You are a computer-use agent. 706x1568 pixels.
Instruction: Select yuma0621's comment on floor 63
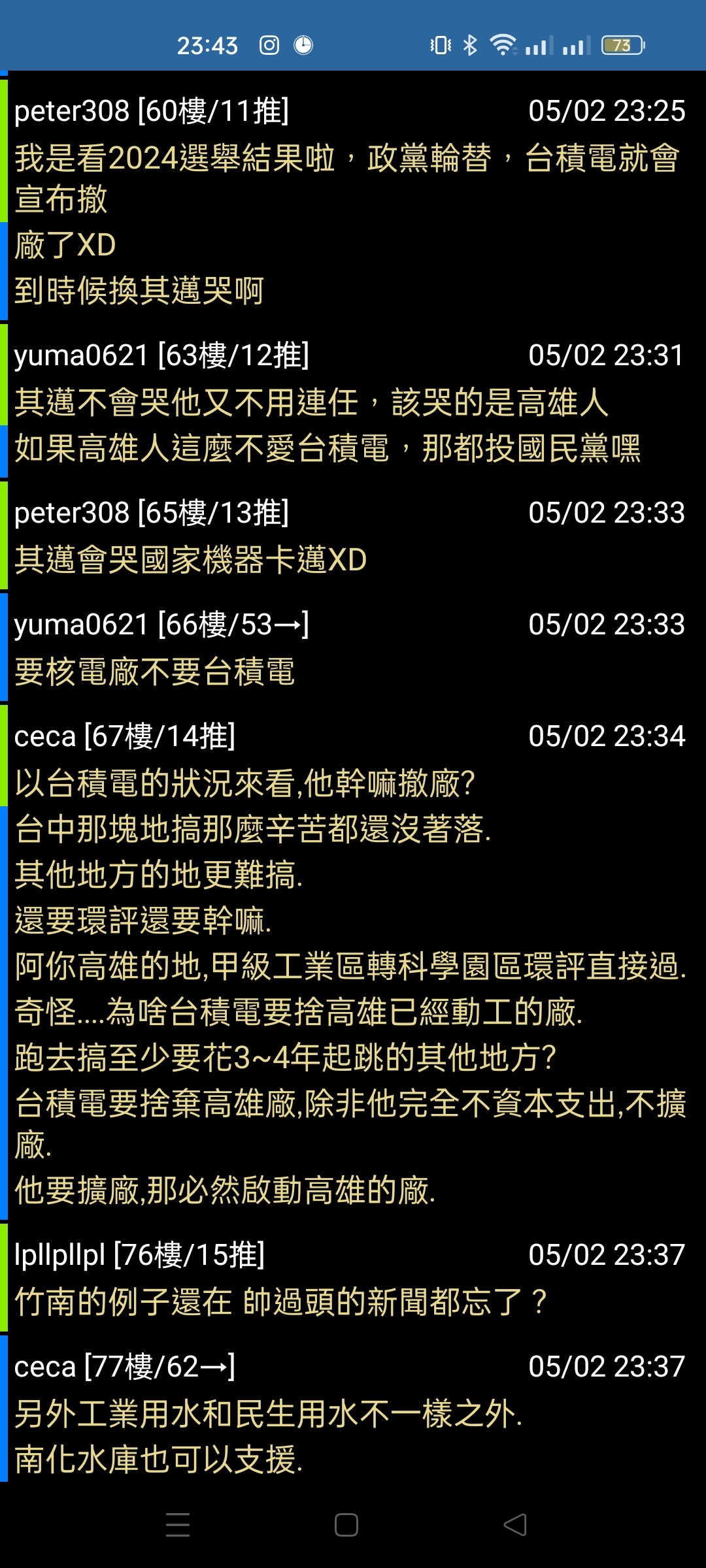pos(353,400)
